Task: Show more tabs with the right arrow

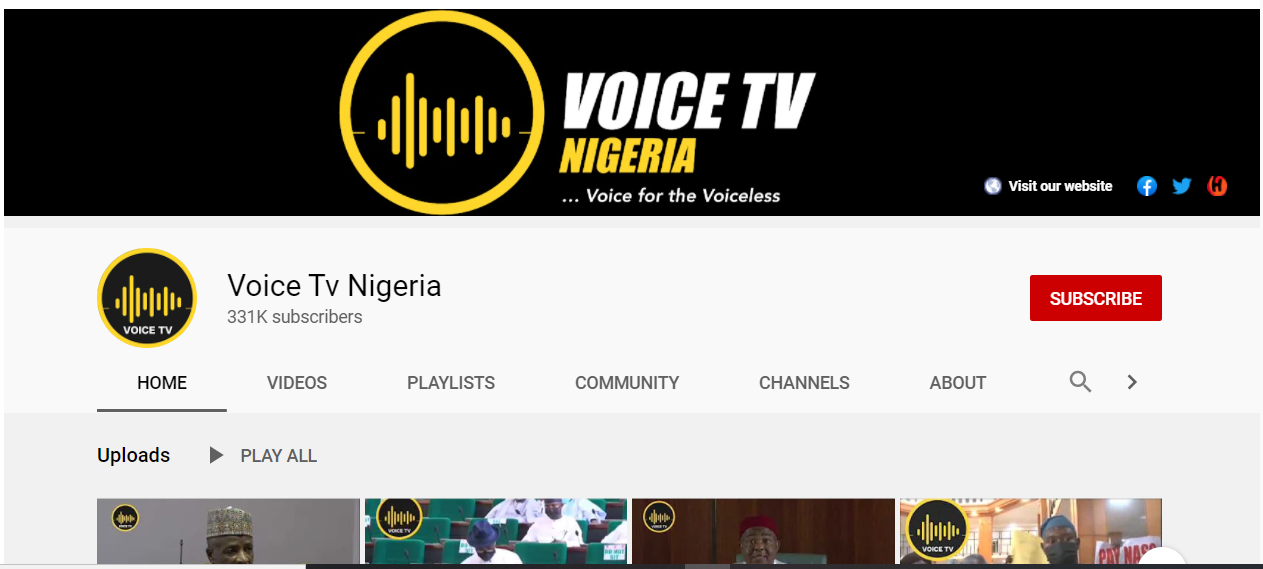Action: point(1132,382)
